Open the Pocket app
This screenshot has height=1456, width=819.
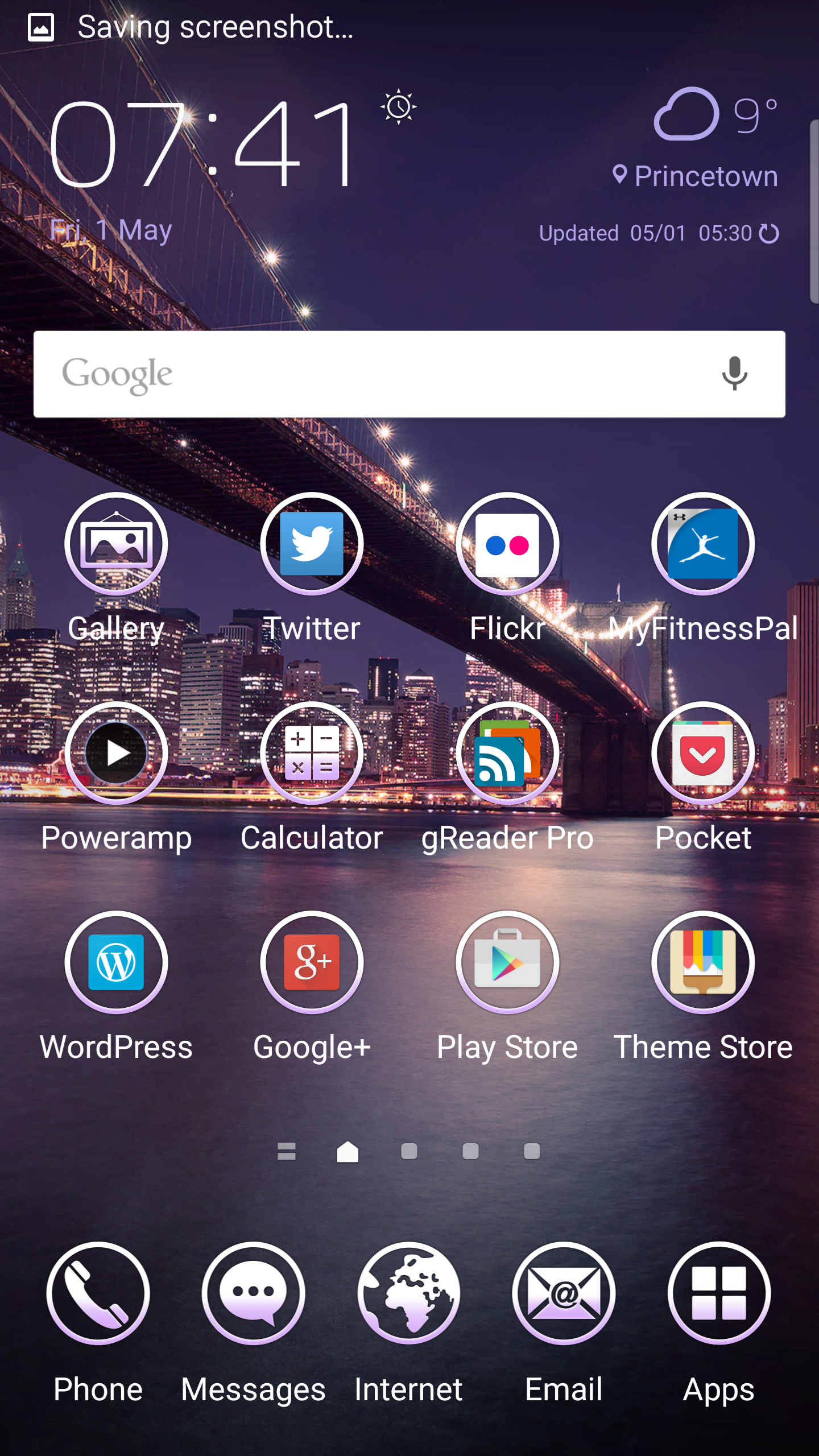pyautogui.click(x=703, y=754)
